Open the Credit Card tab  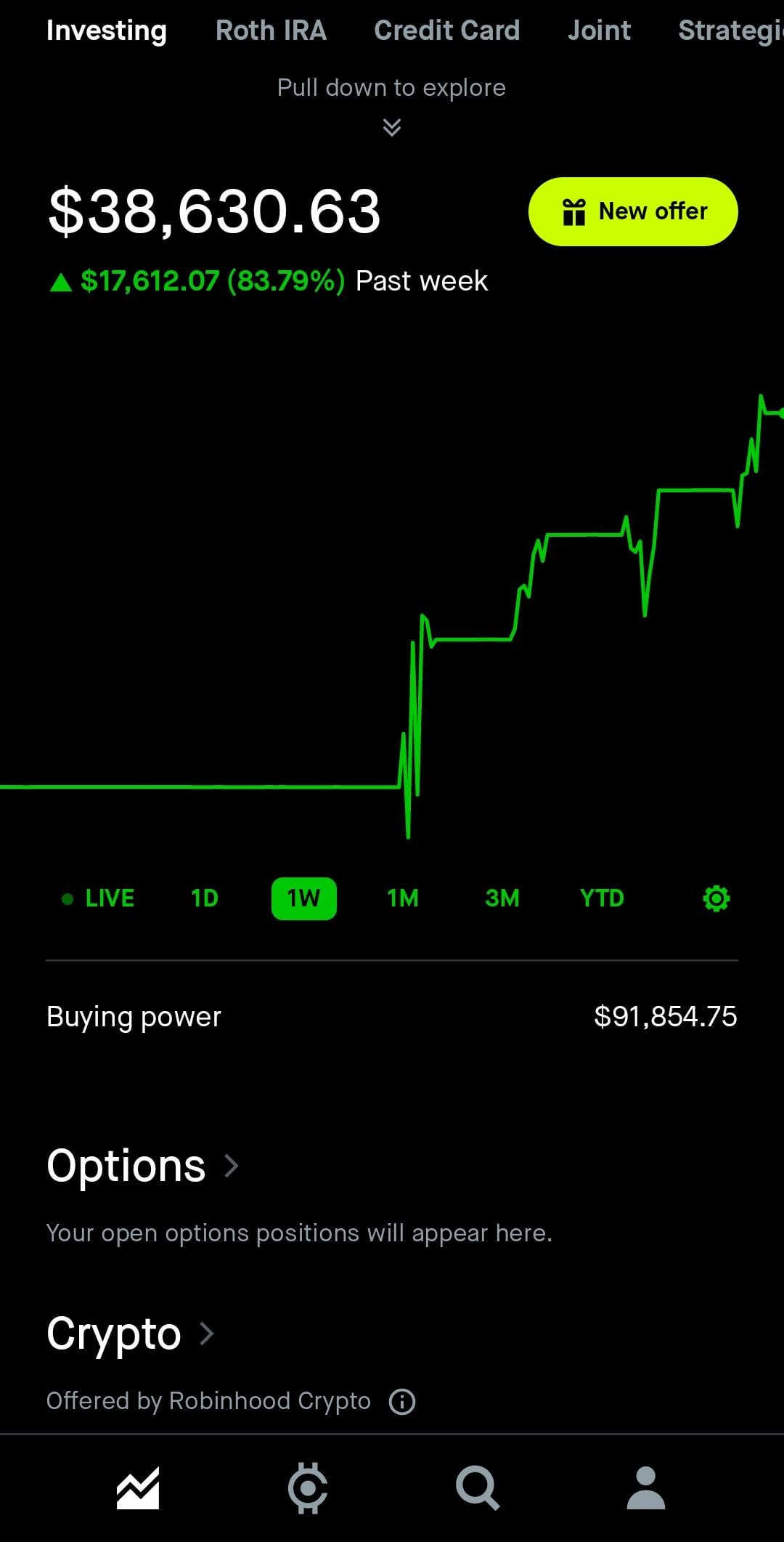[446, 31]
